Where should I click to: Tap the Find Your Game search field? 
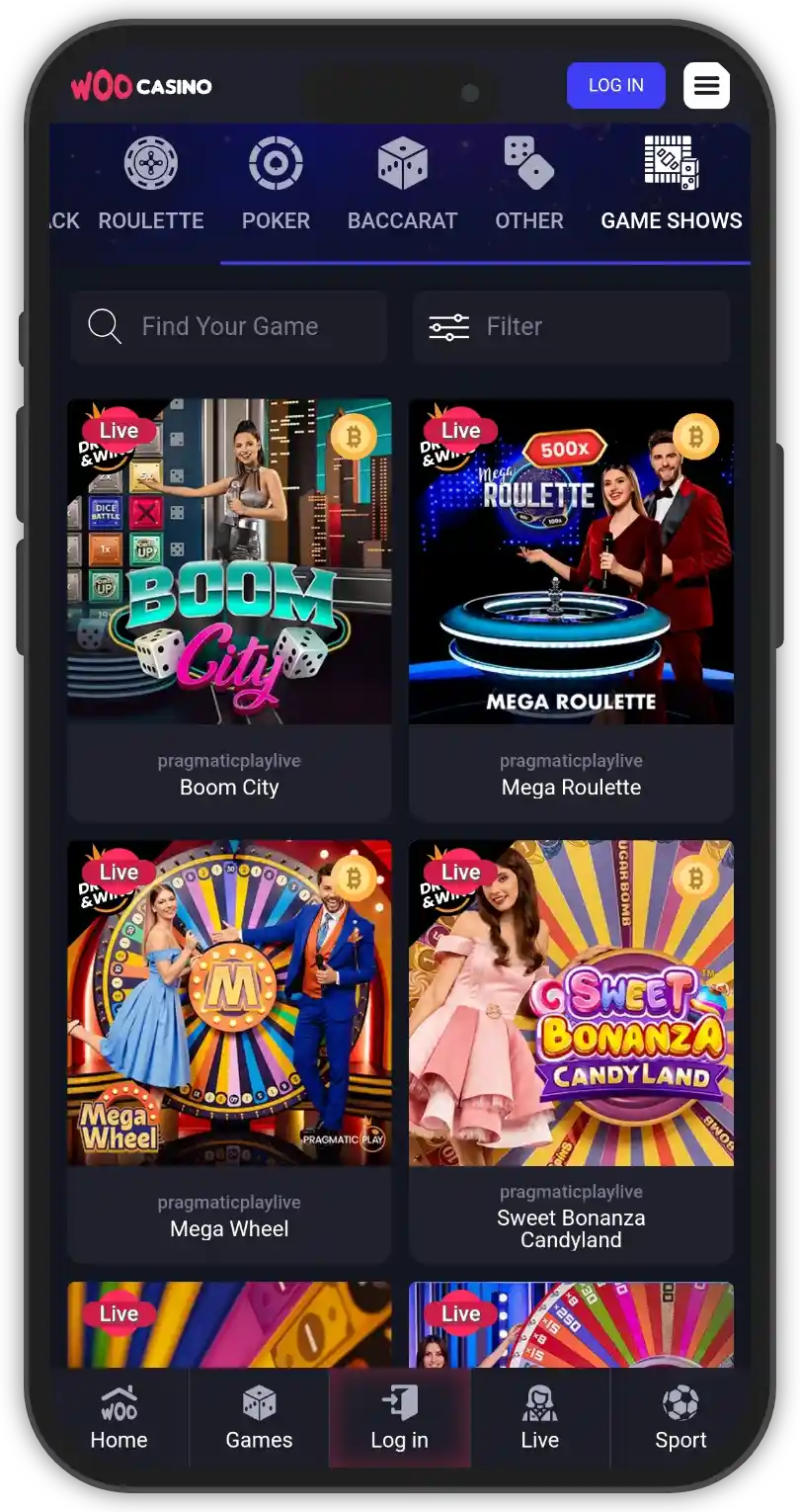point(229,326)
